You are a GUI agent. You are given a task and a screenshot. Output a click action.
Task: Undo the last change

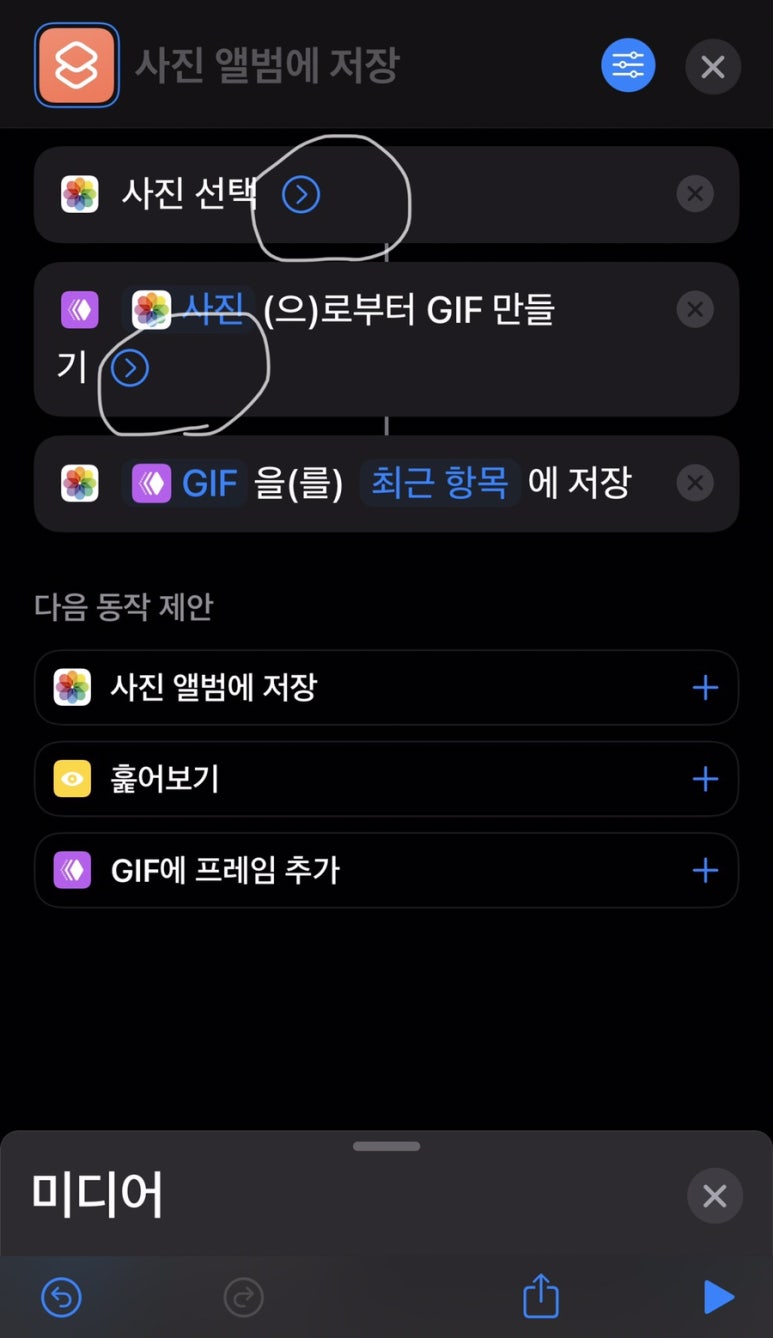pos(62,1298)
